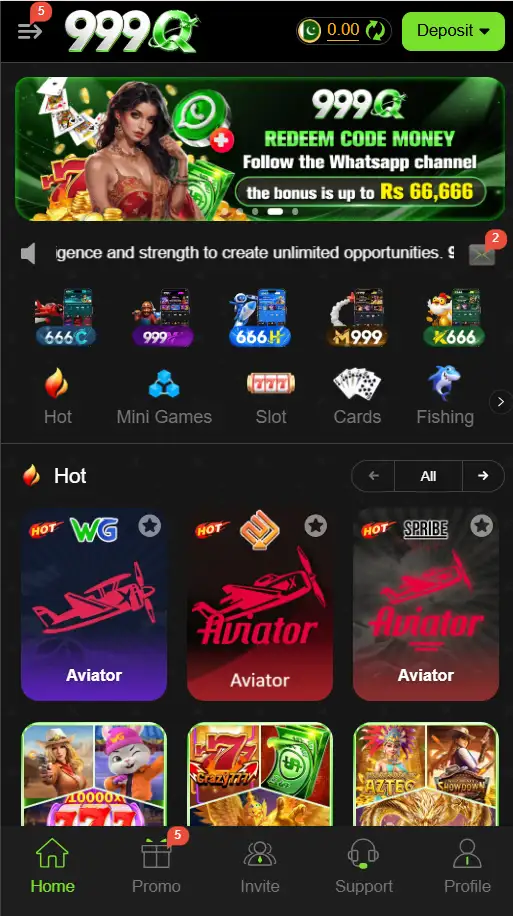The image size is (513, 916).
Task: Launch the Spribe Aviator game
Action: 426,603
